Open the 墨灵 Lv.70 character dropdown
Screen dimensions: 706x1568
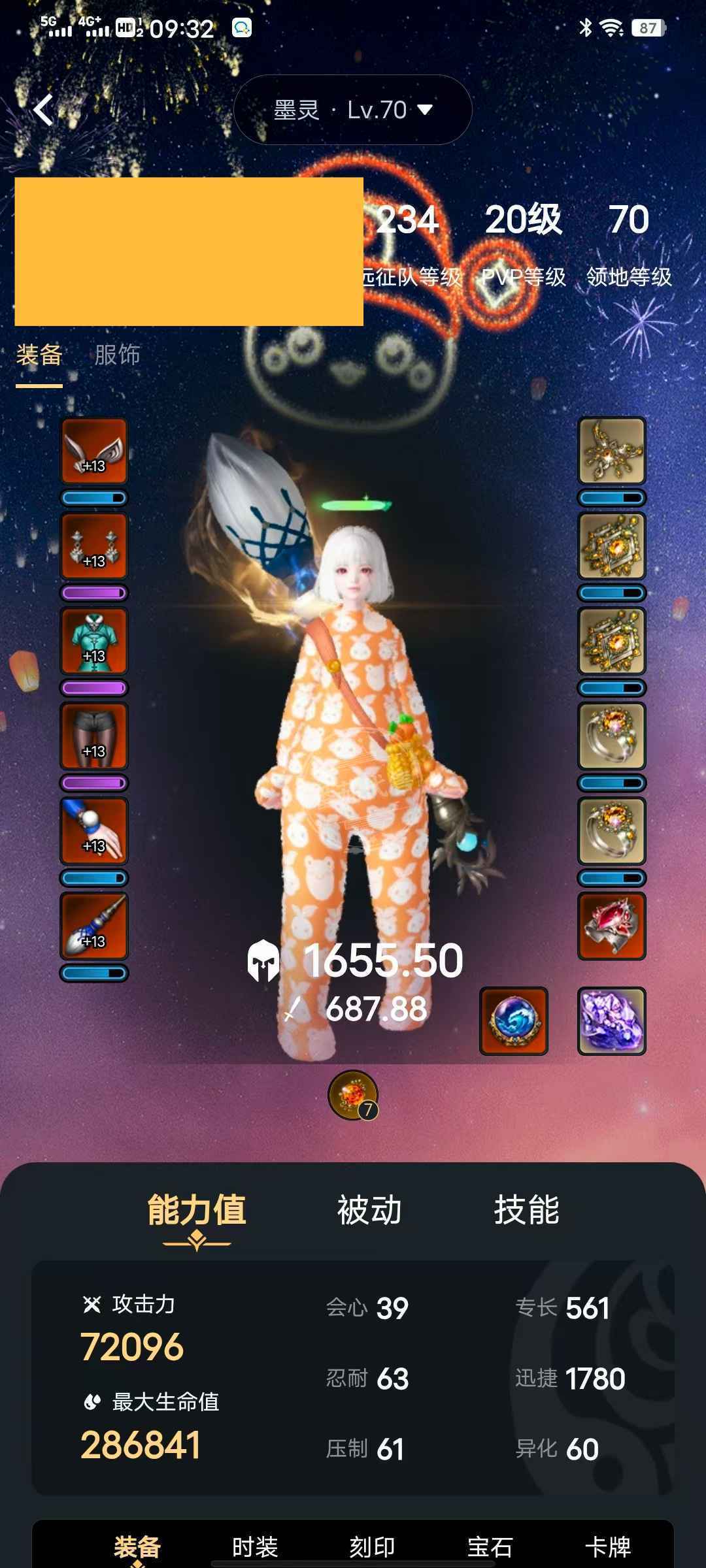(353, 110)
